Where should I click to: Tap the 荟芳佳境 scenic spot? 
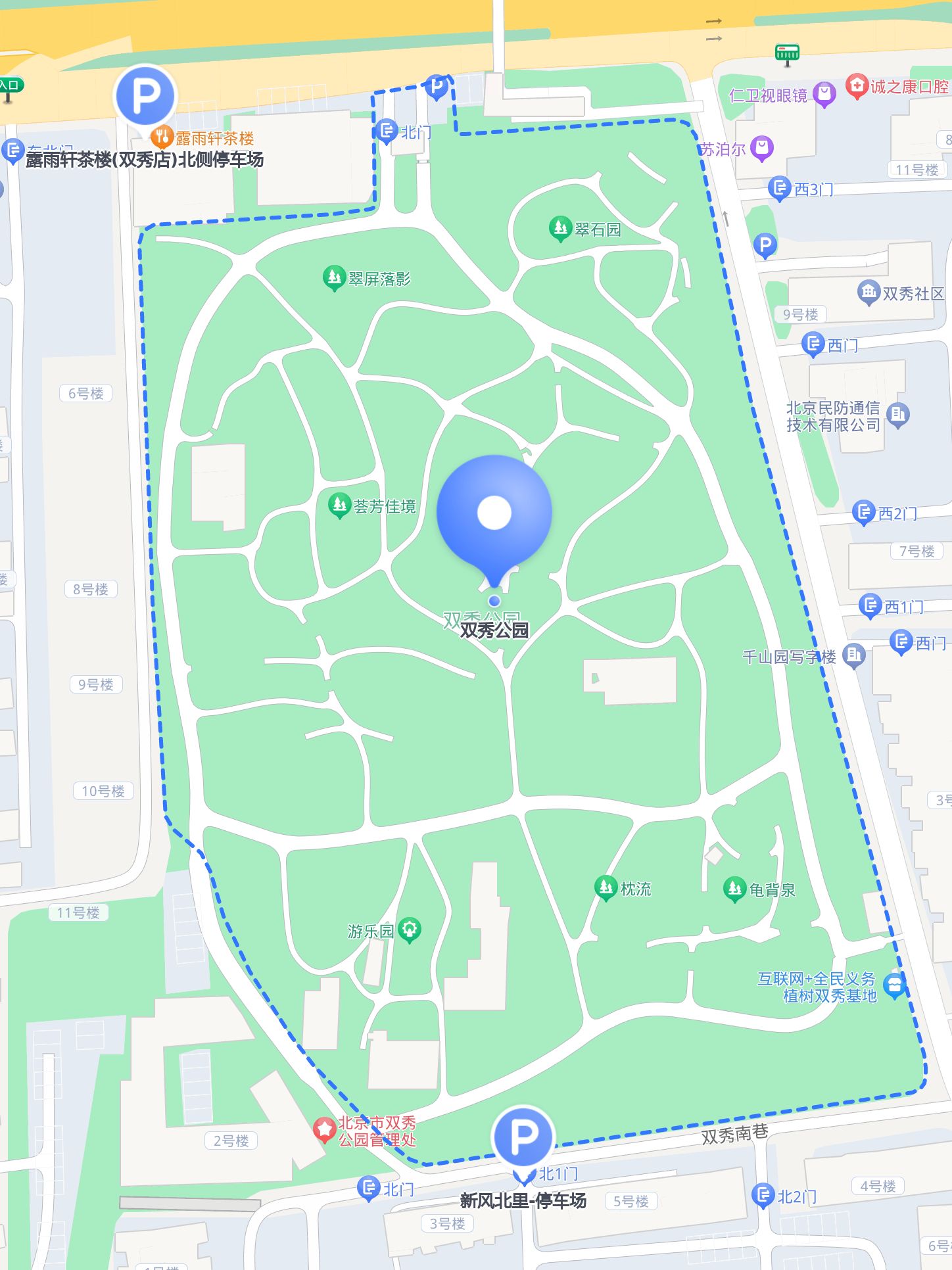339,506
